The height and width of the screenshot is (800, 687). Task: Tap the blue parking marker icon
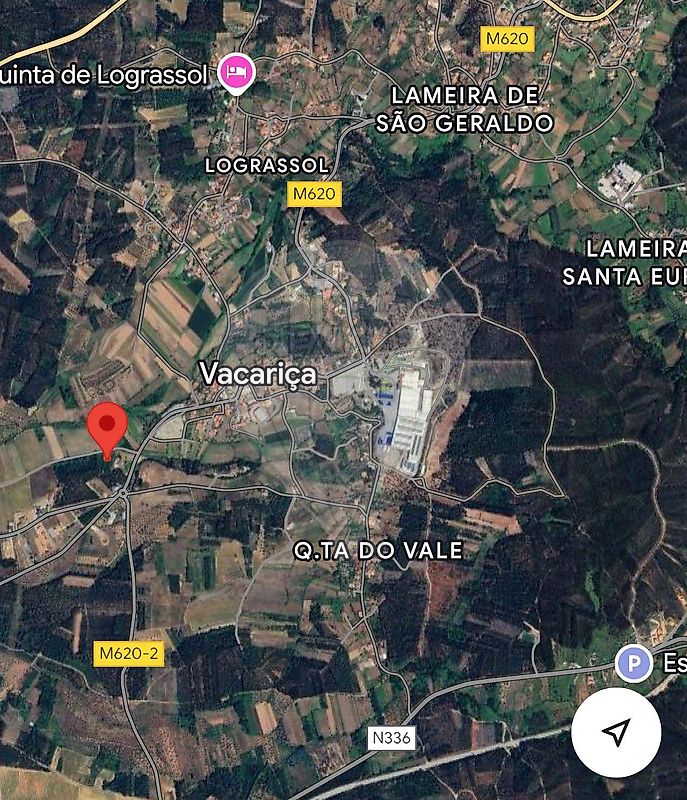click(632, 662)
